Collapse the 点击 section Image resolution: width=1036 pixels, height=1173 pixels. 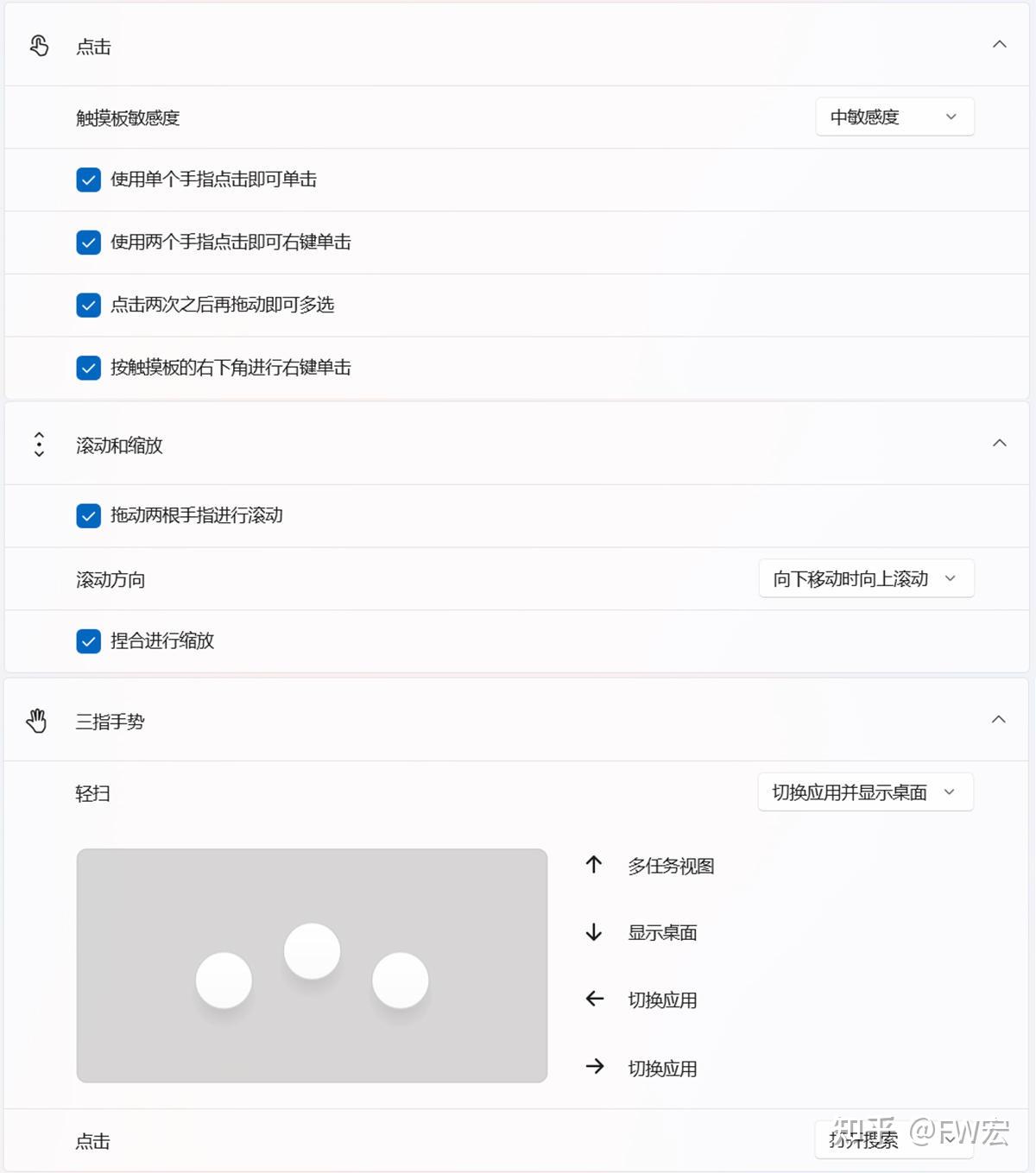[x=999, y=45]
